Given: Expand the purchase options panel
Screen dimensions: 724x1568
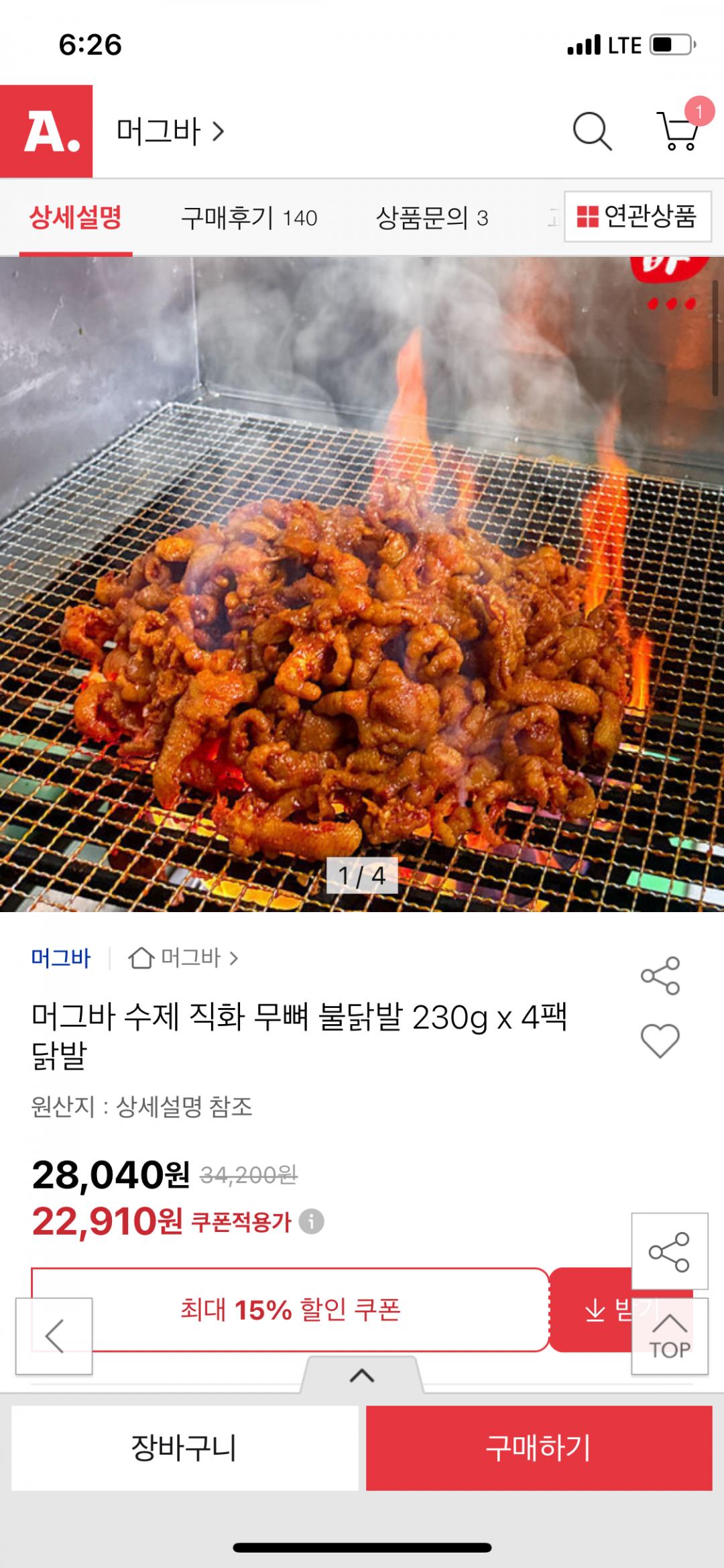Looking at the screenshot, I should tap(362, 1376).
